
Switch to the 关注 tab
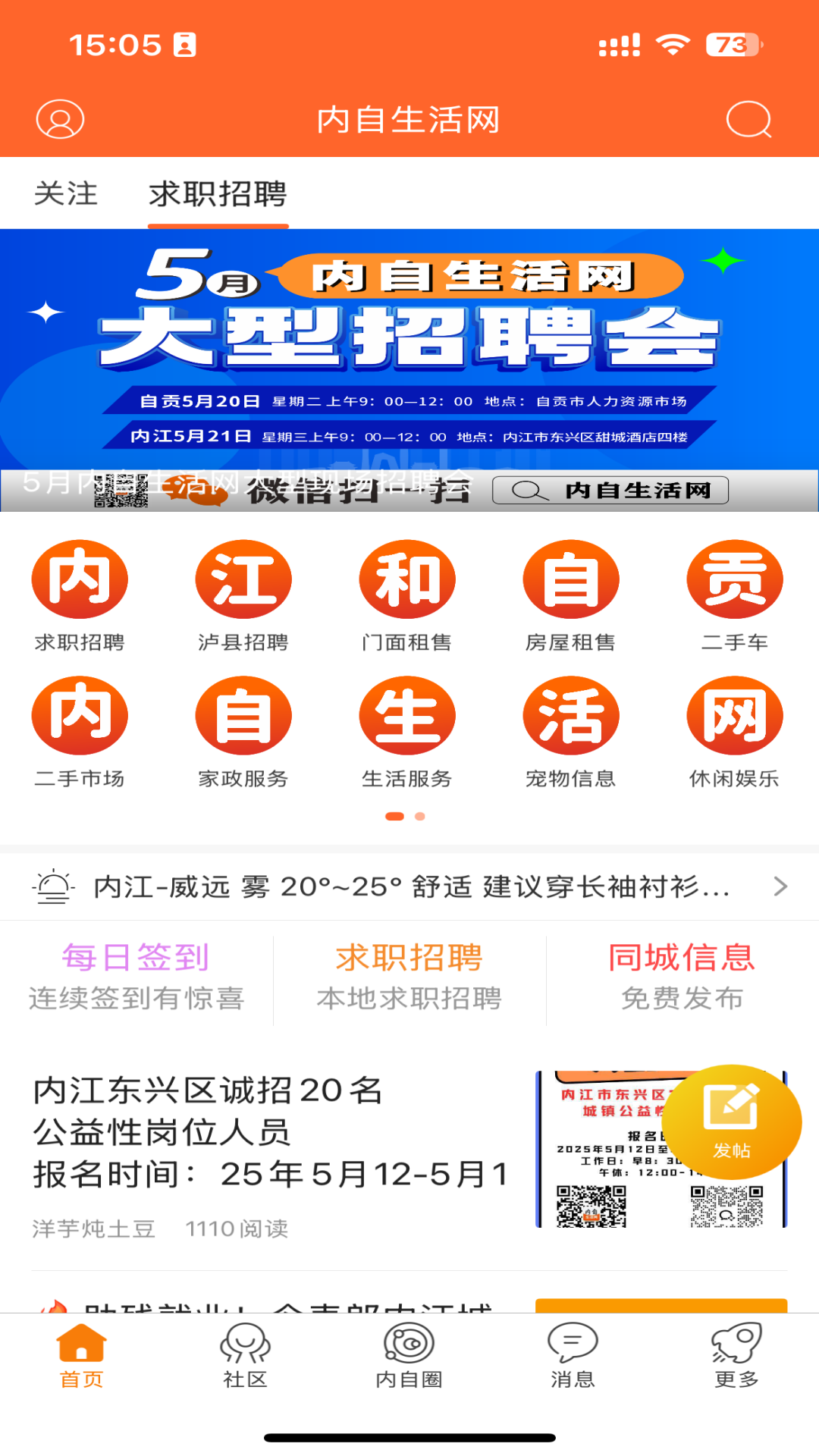coord(66,194)
